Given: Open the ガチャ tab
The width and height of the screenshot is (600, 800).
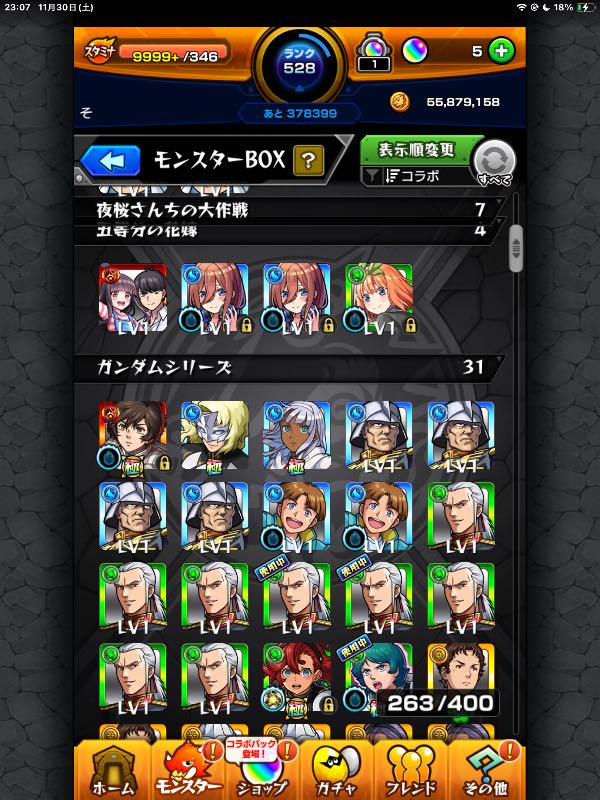Looking at the screenshot, I should click(x=337, y=769).
